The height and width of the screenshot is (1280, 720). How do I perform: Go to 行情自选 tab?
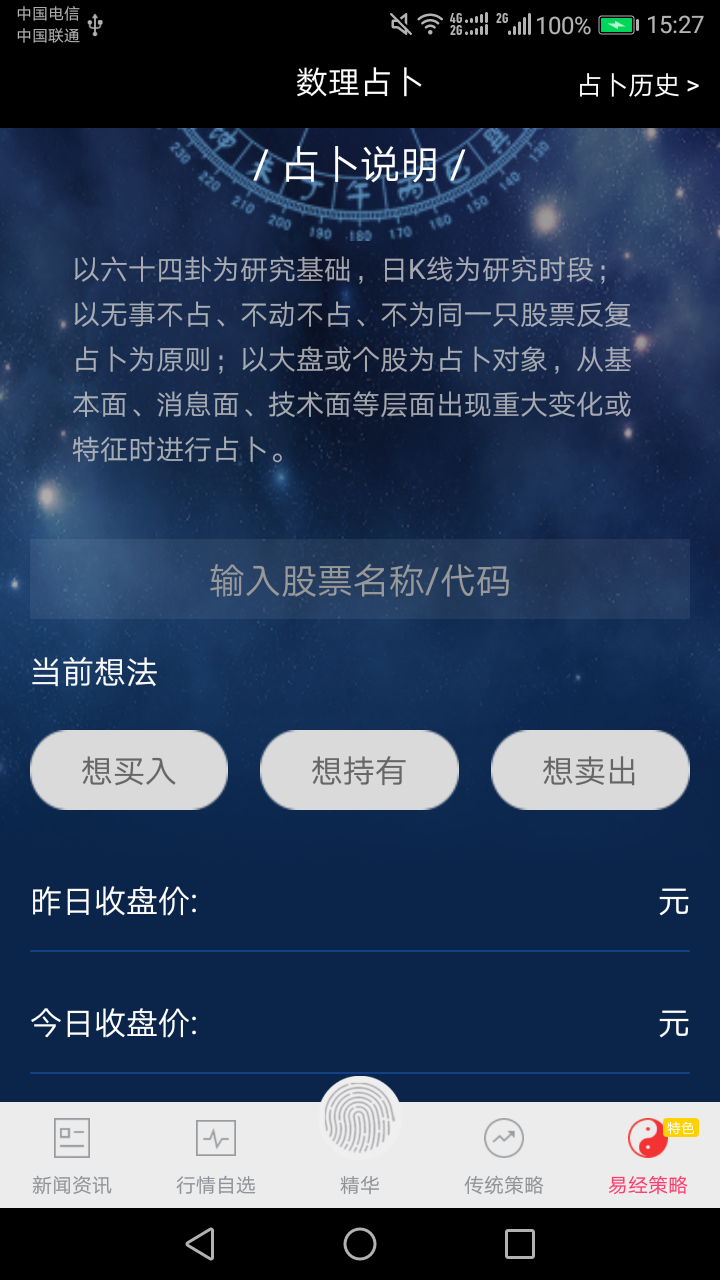216,1156
